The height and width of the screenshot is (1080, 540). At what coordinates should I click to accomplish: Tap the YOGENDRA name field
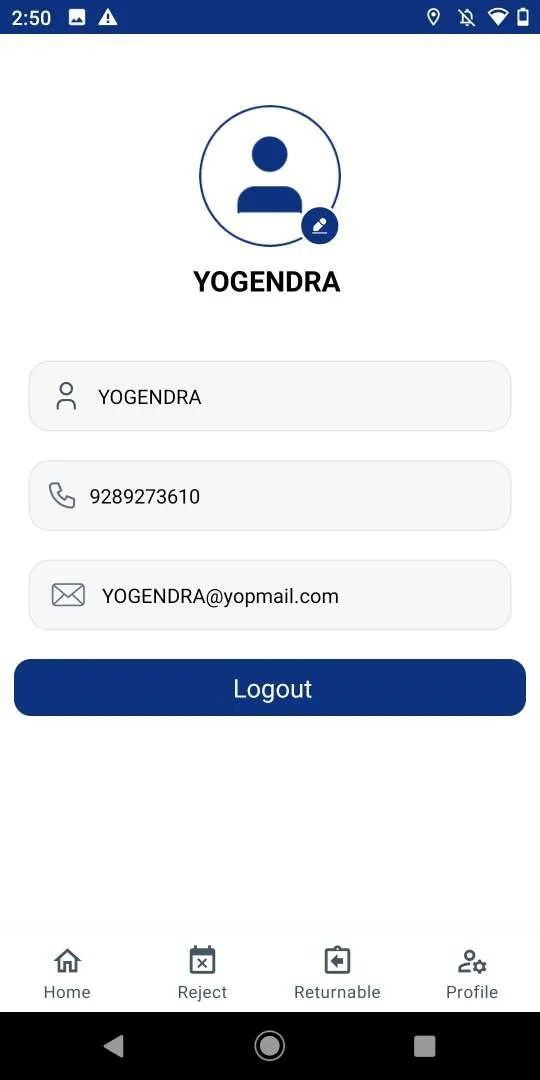pyautogui.click(x=270, y=396)
